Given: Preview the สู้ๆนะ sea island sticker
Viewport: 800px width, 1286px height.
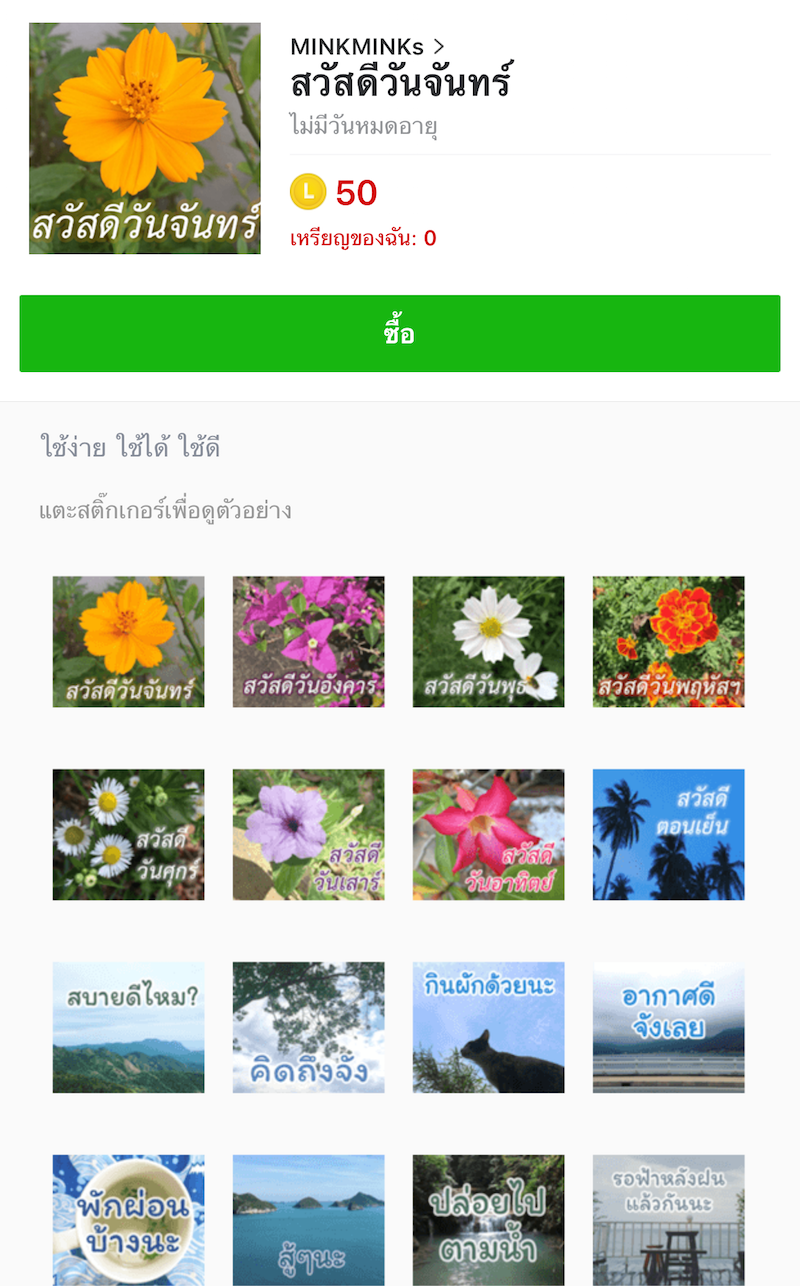Looking at the screenshot, I should click(x=308, y=1220).
